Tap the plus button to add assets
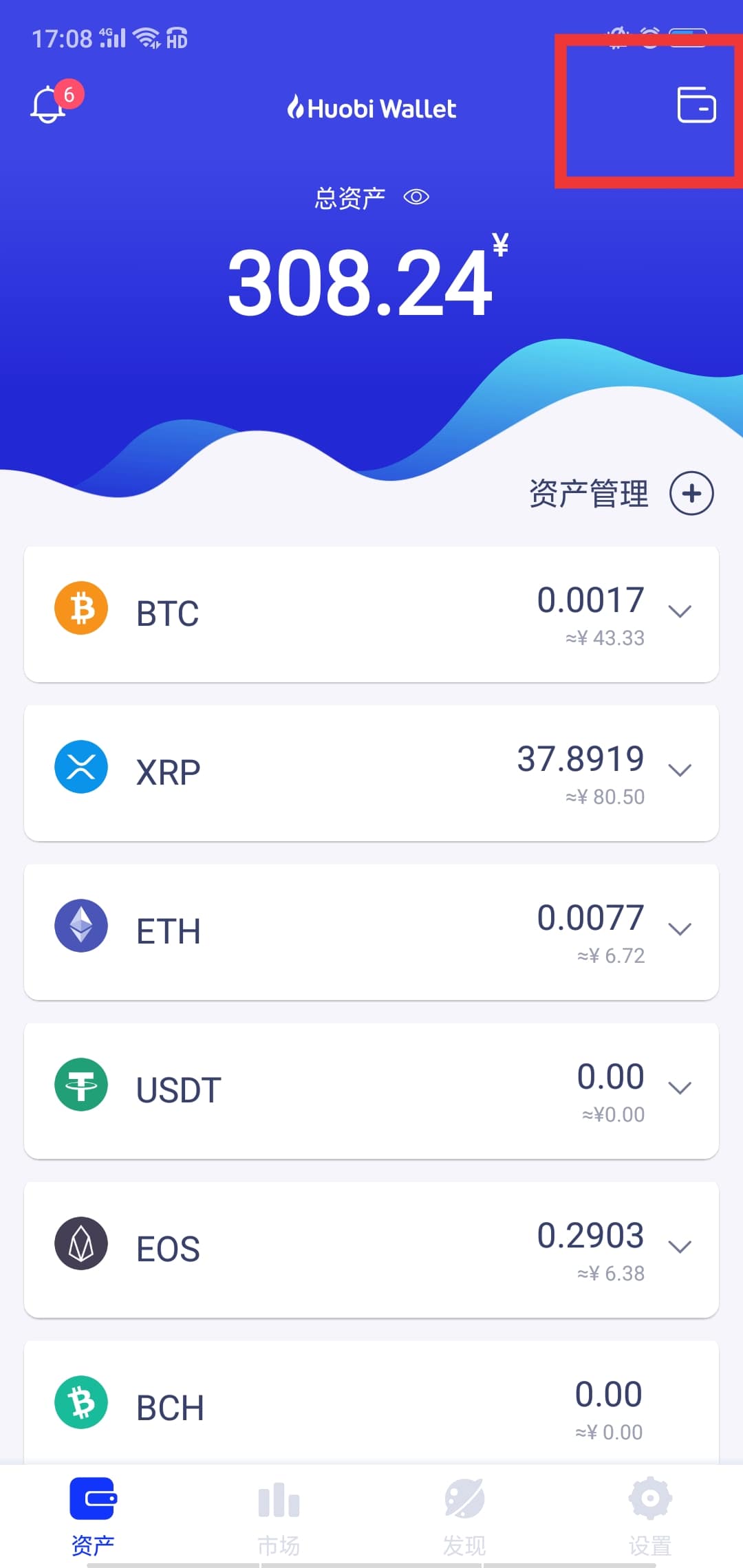 tap(691, 492)
